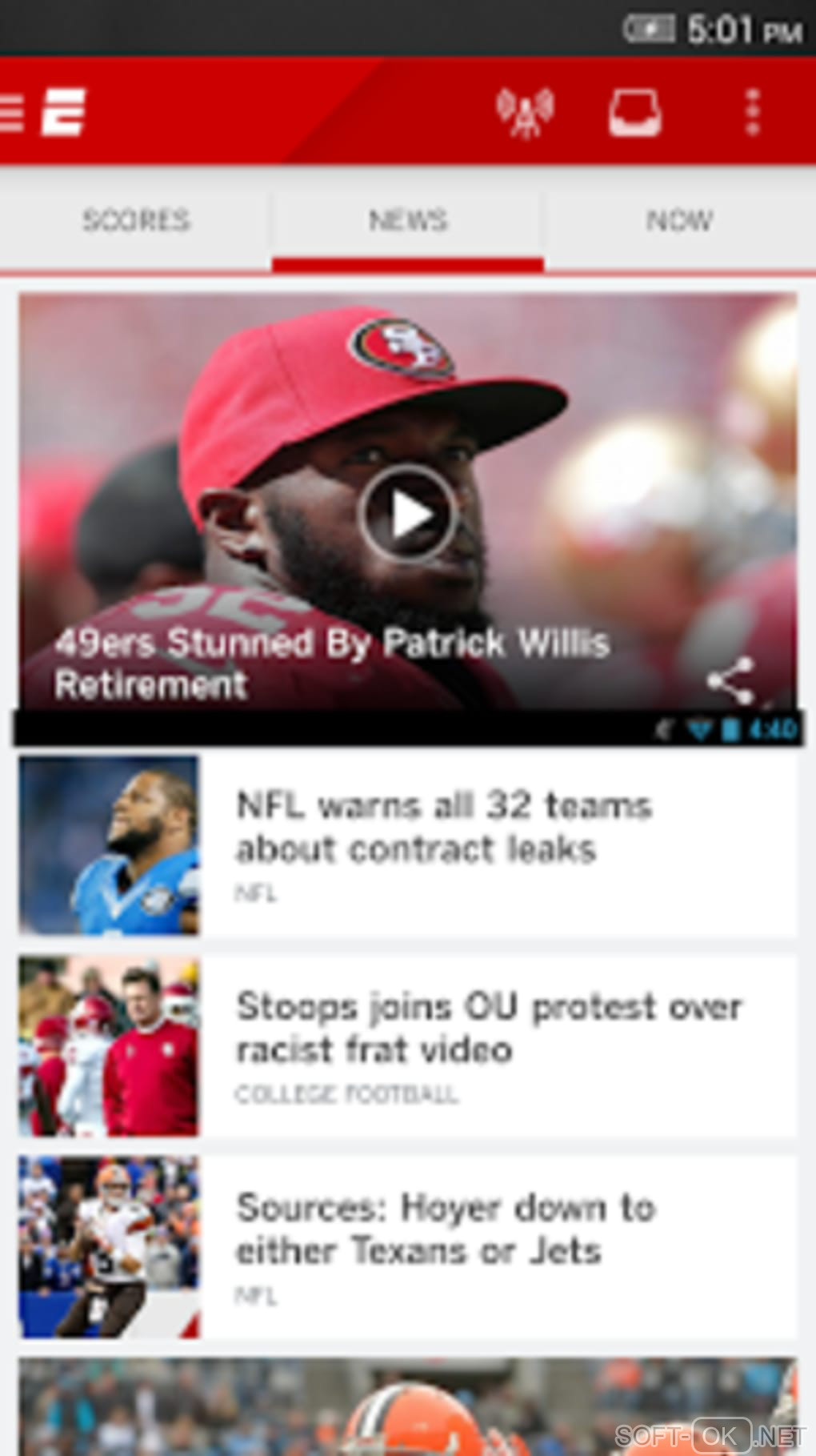The width and height of the screenshot is (816, 1456).
Task: Open Hoyer down to Texans or Jets
Action: point(446,1230)
